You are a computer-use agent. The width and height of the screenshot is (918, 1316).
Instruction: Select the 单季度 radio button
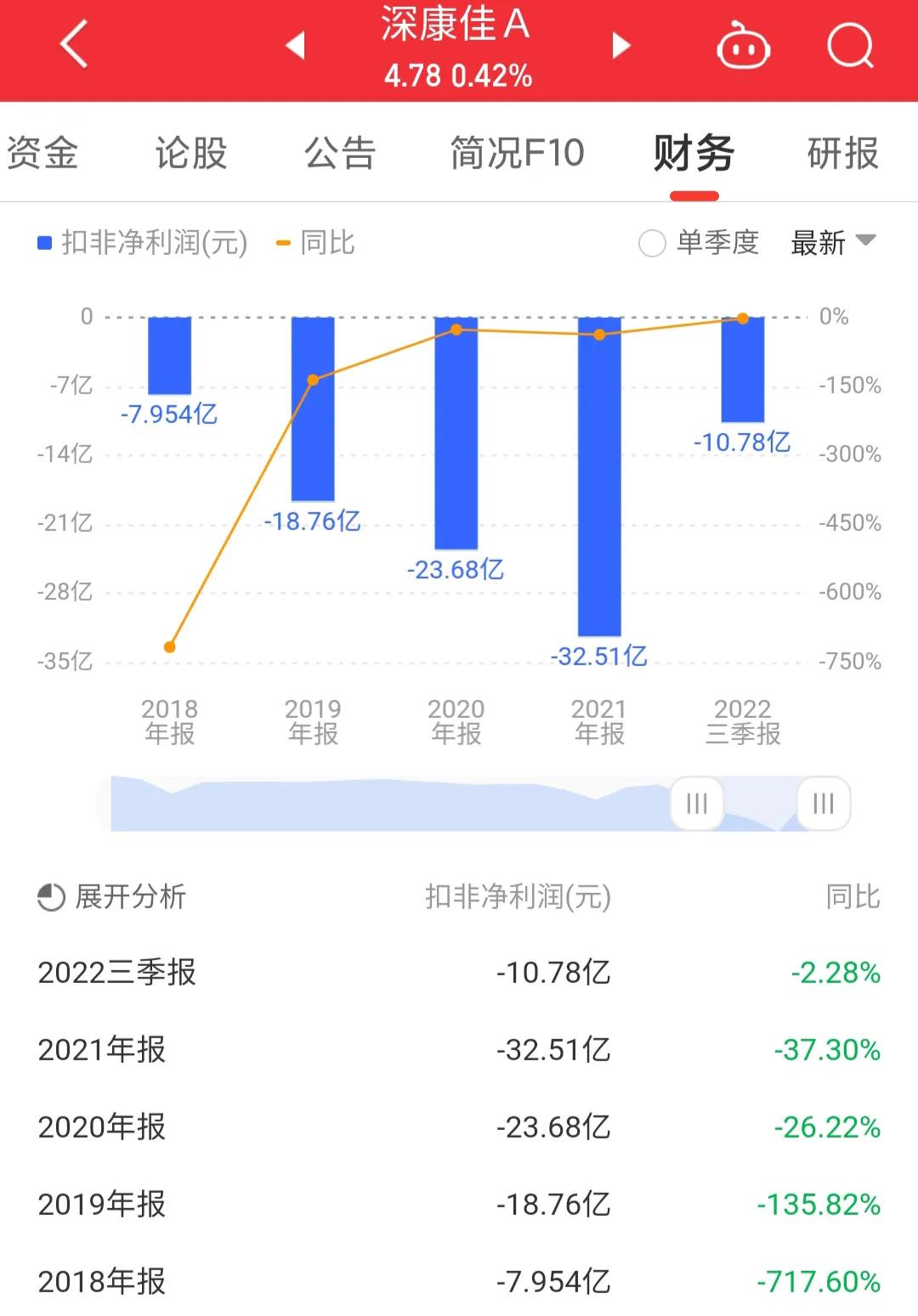pos(653,244)
